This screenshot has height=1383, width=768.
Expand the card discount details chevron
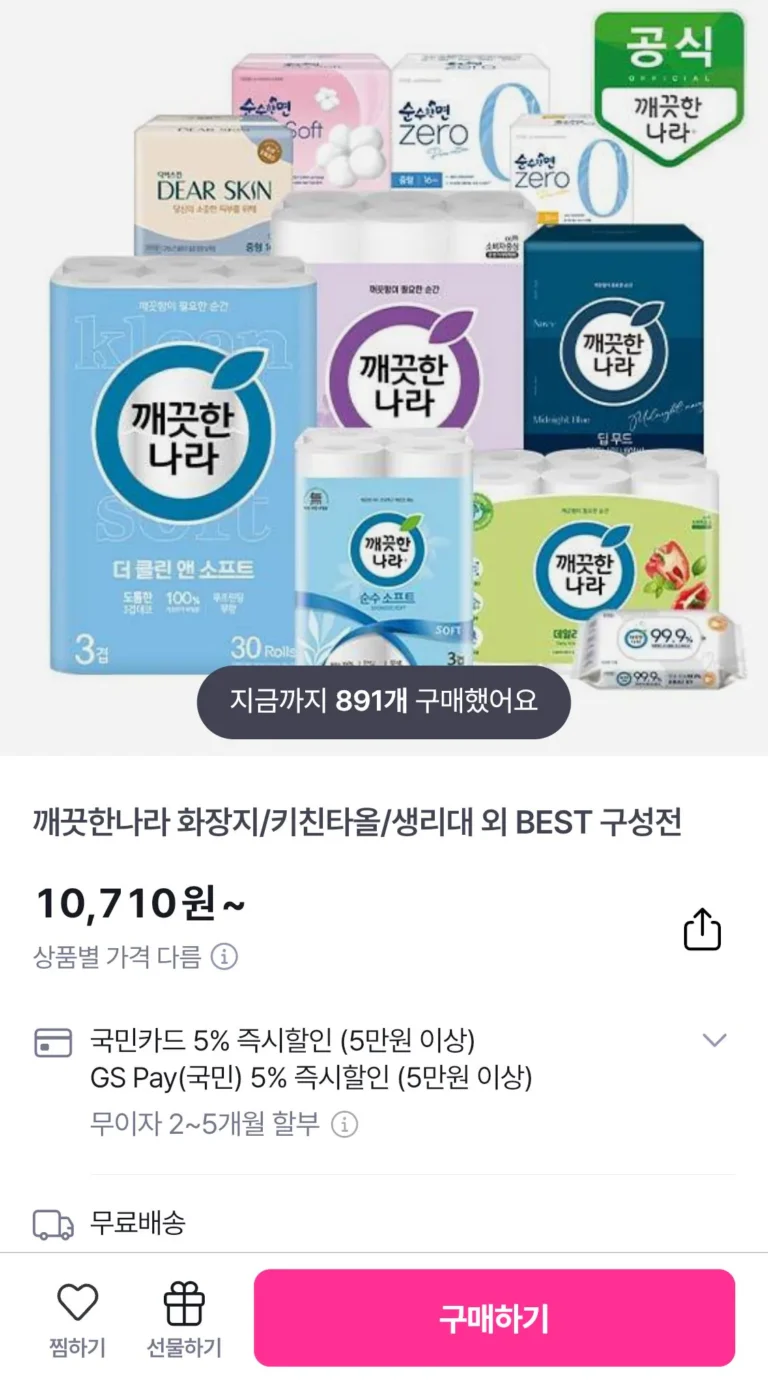pos(714,1041)
